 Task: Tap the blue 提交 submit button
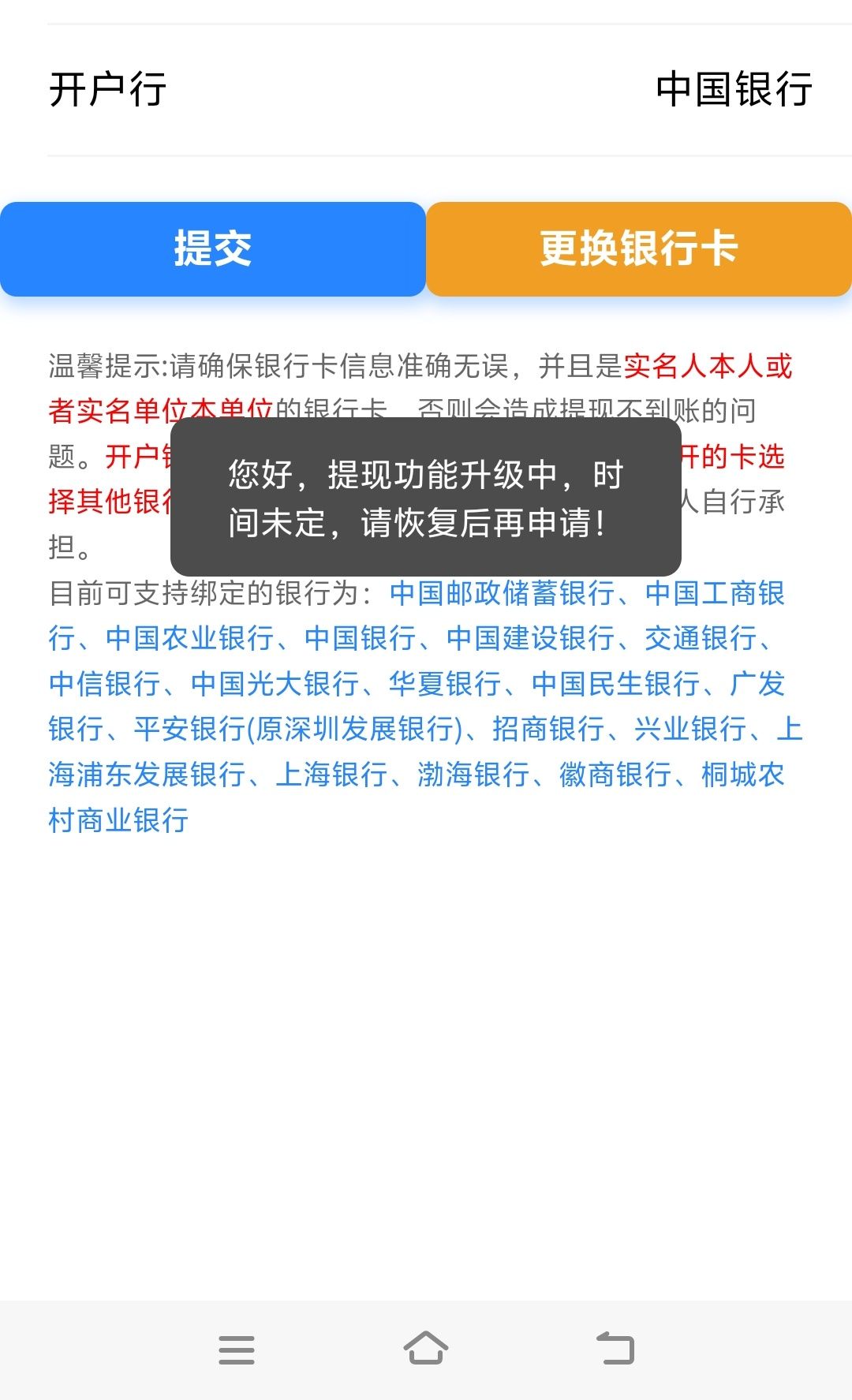tap(213, 249)
